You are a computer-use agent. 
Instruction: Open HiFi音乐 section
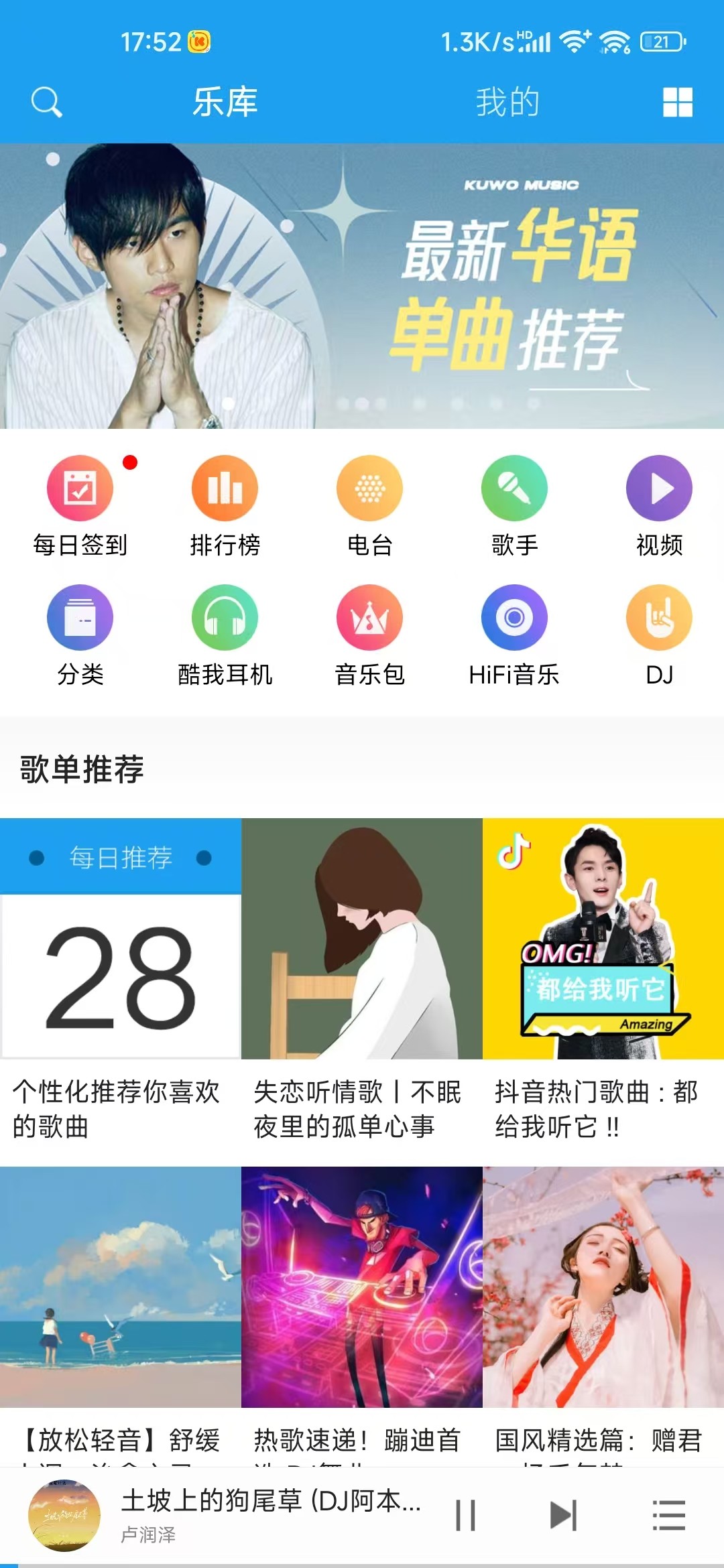point(514,618)
